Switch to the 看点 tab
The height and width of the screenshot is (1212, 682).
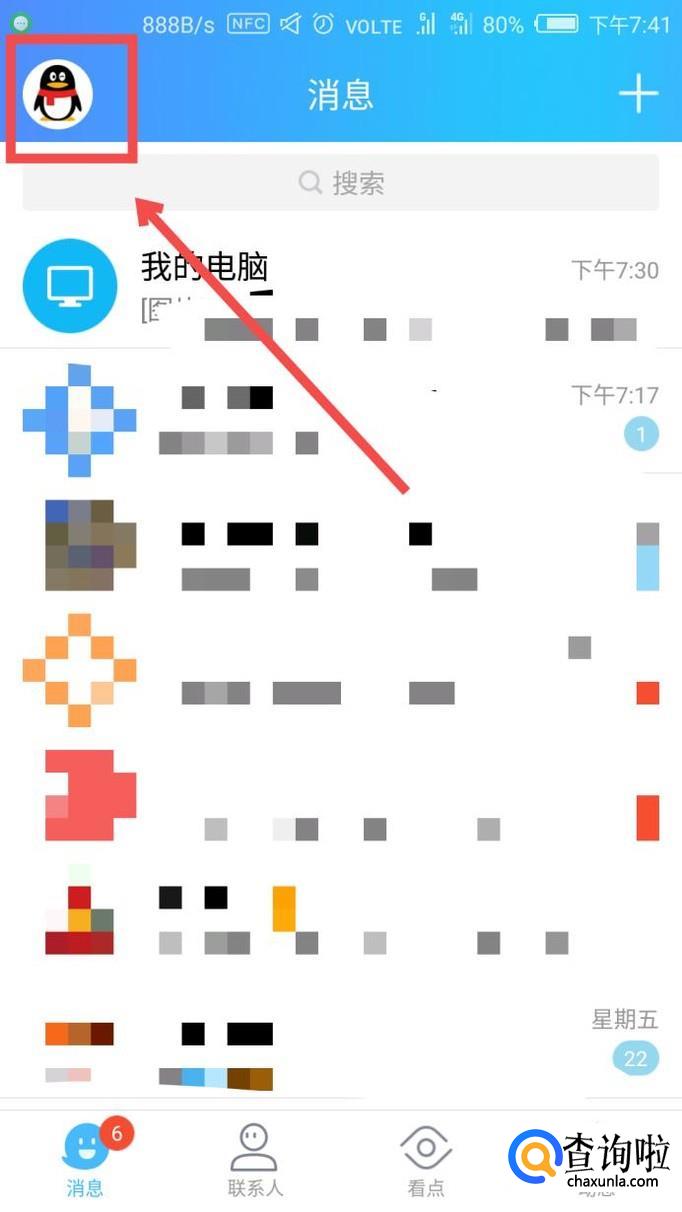(x=426, y=1160)
